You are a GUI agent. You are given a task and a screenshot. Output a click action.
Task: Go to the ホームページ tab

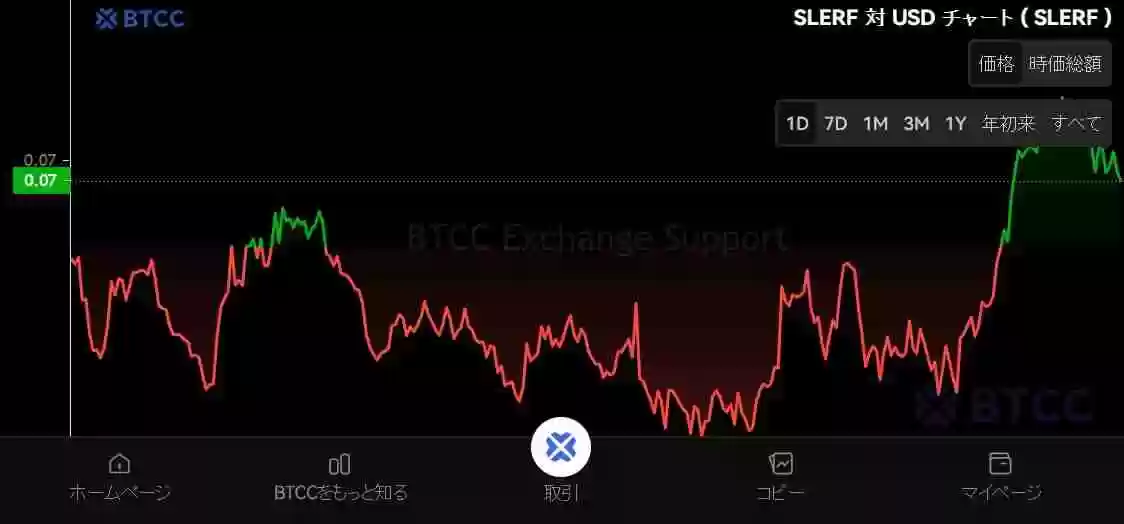point(119,476)
